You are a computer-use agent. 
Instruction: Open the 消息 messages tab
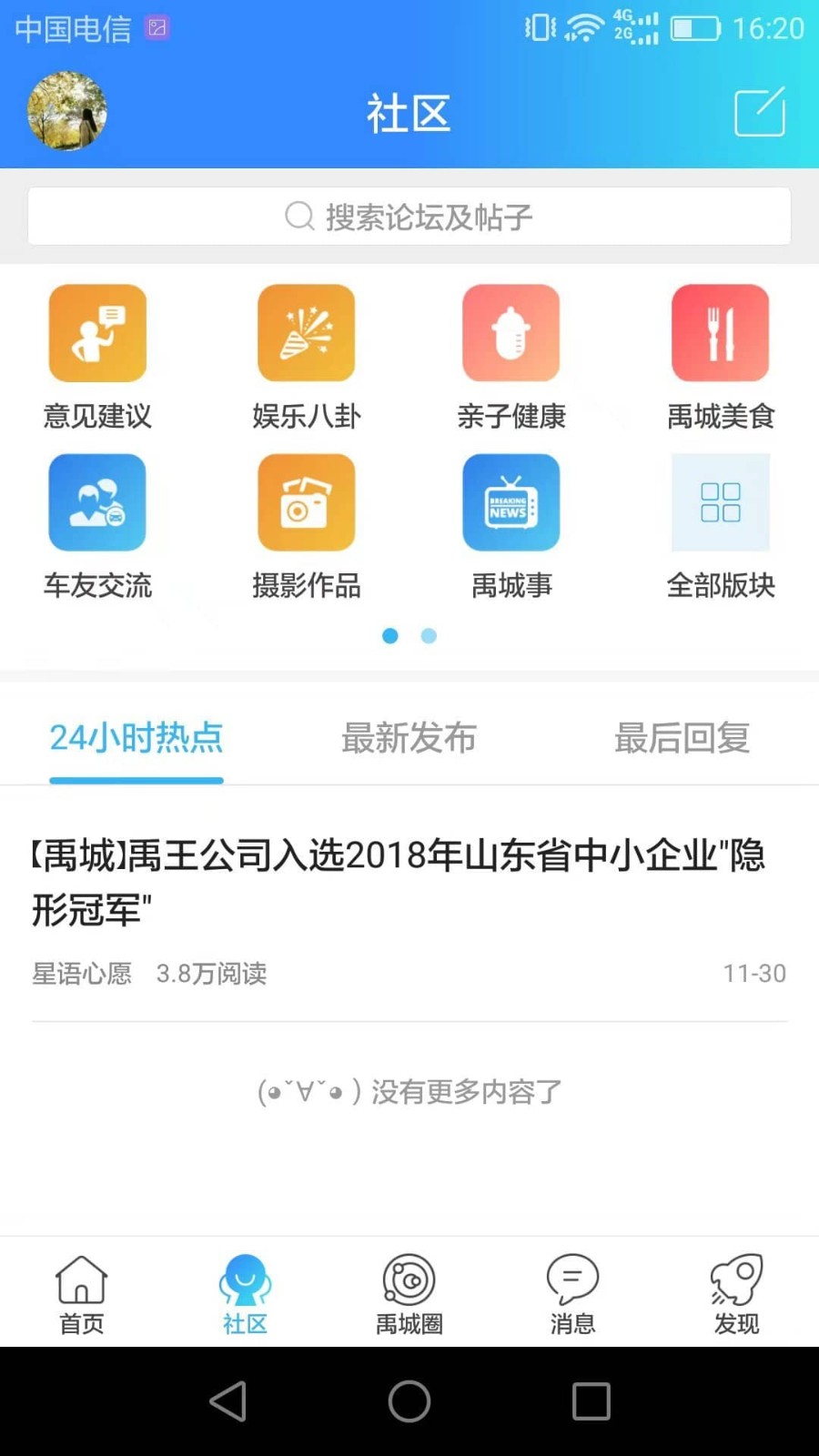(572, 1292)
